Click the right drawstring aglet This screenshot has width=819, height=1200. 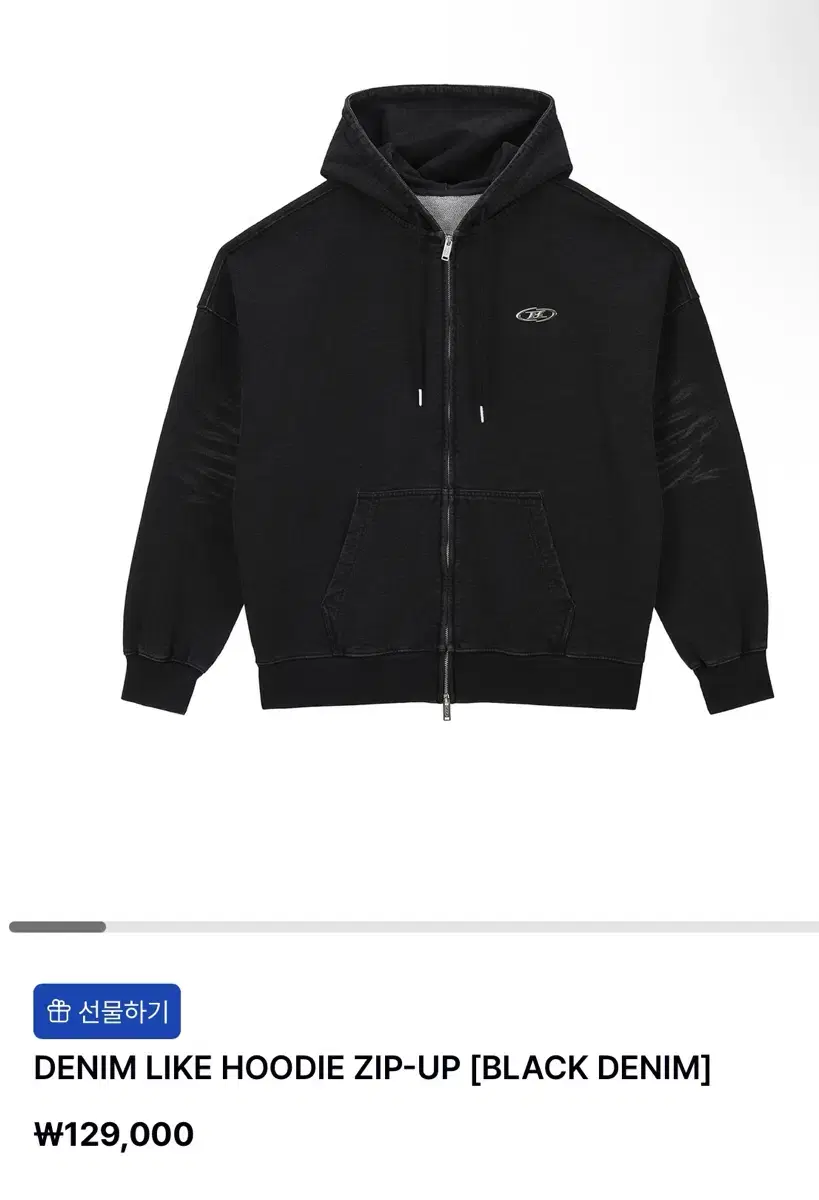483,412
